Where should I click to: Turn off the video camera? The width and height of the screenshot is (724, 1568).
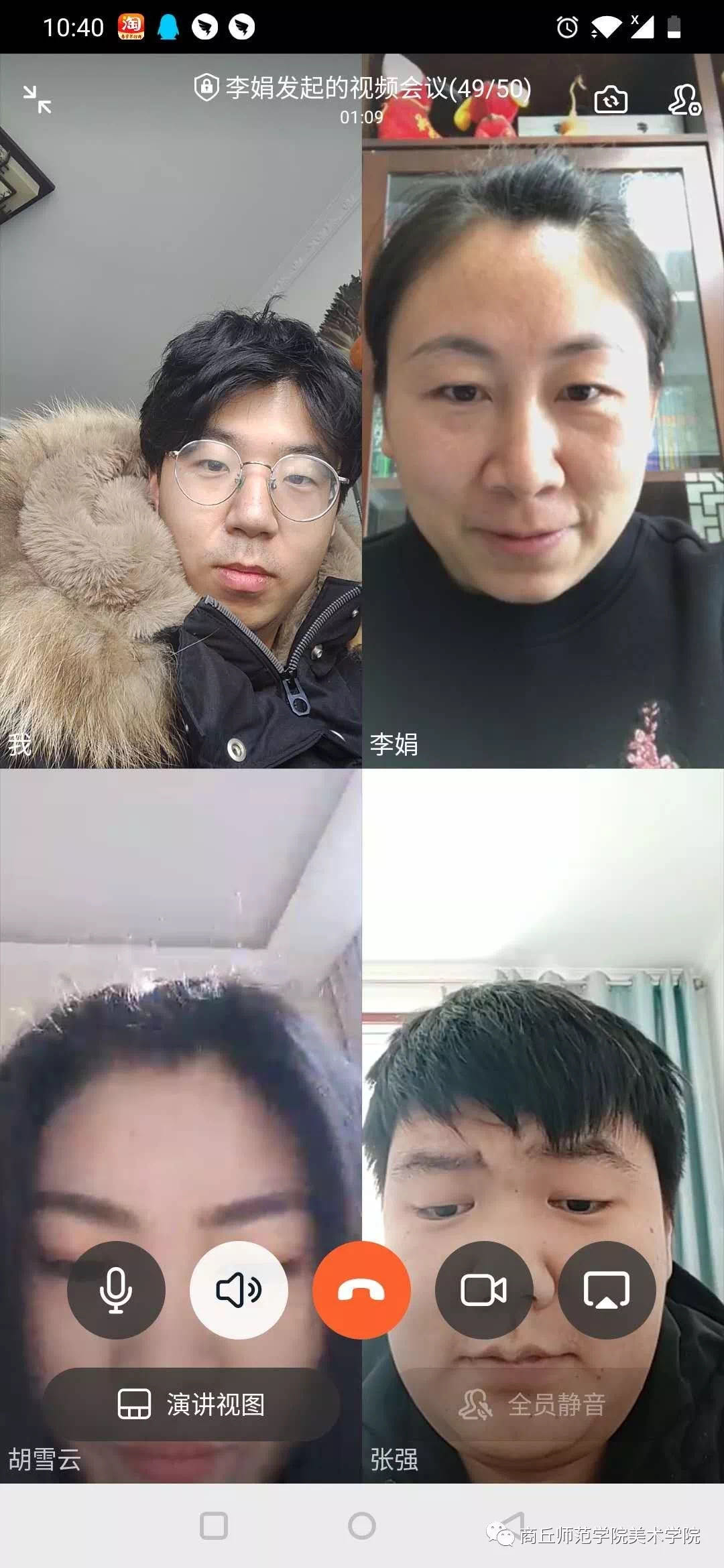[484, 1290]
